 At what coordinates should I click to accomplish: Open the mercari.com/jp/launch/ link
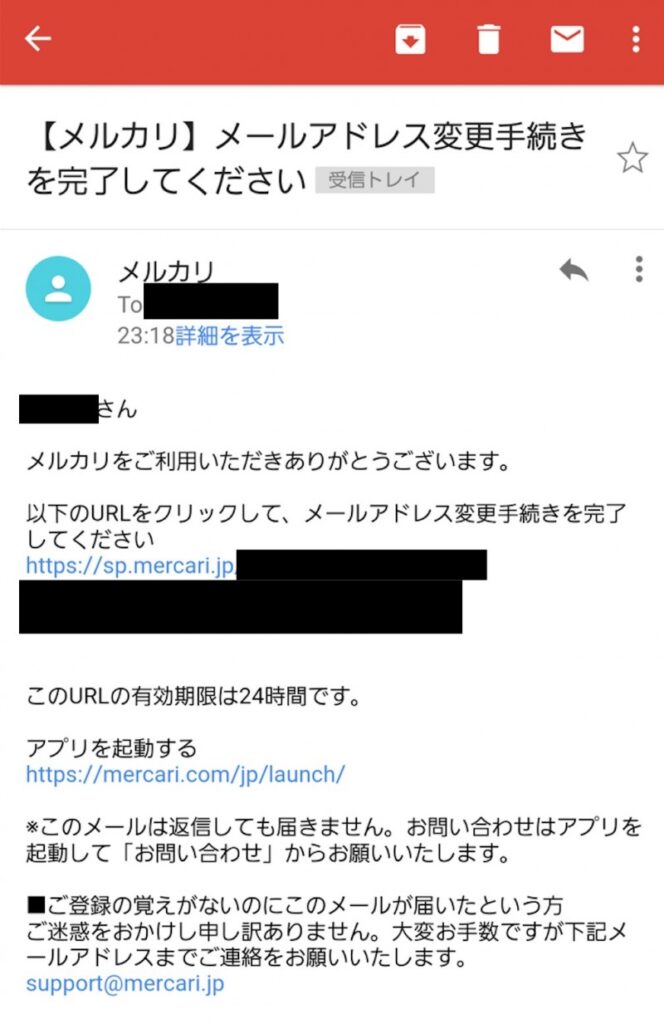coord(185,773)
